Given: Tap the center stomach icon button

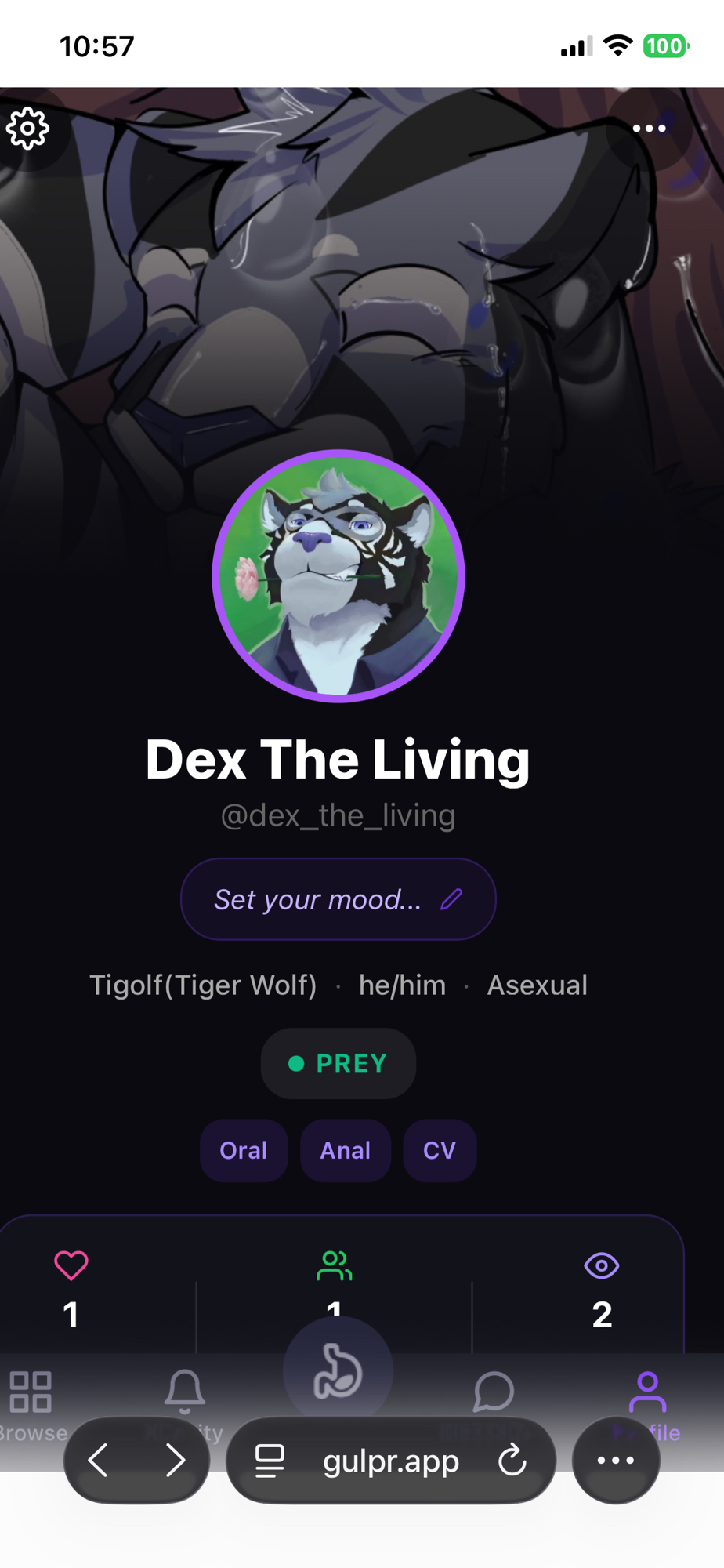Looking at the screenshot, I should tap(338, 1372).
